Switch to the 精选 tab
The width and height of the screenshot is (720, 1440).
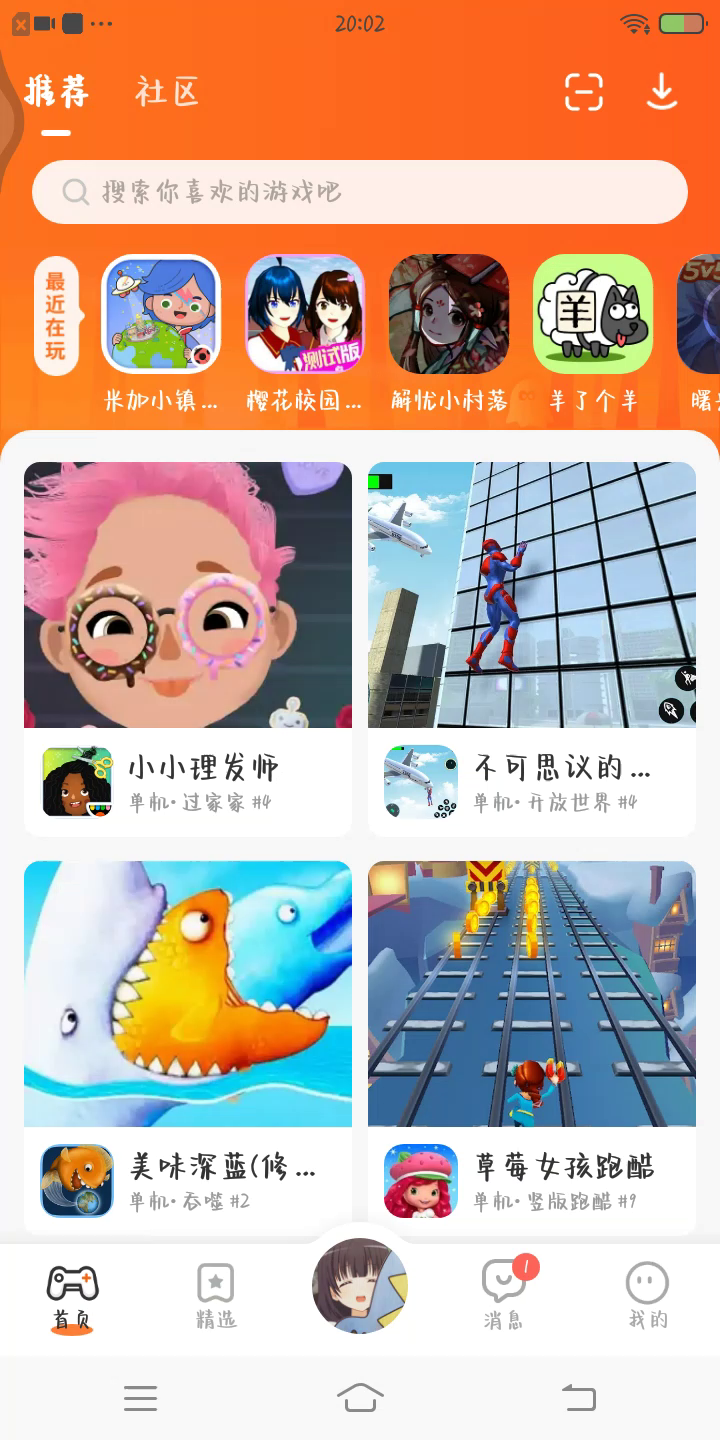click(216, 1296)
